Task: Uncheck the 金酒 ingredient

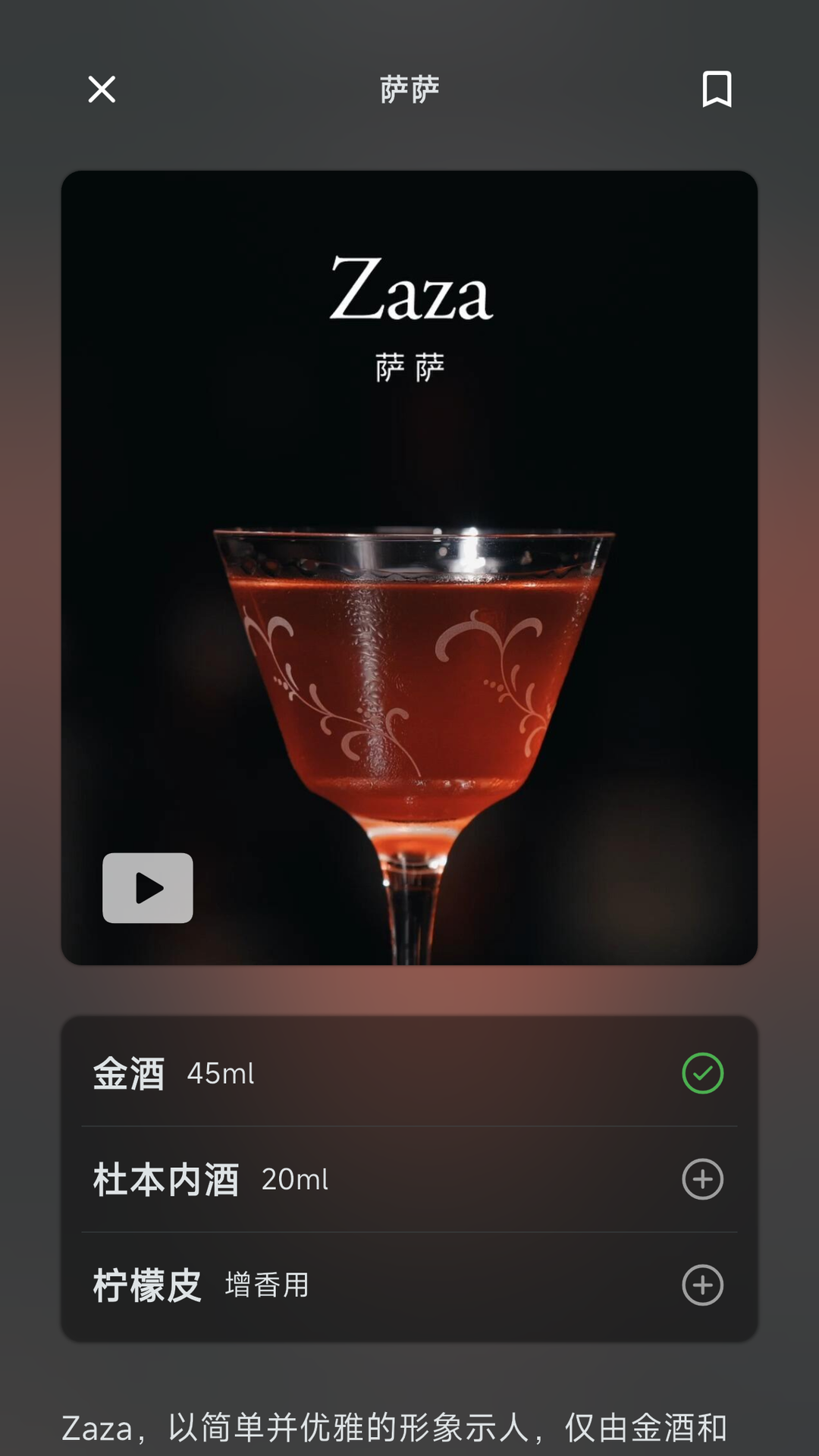Action: tap(702, 1073)
